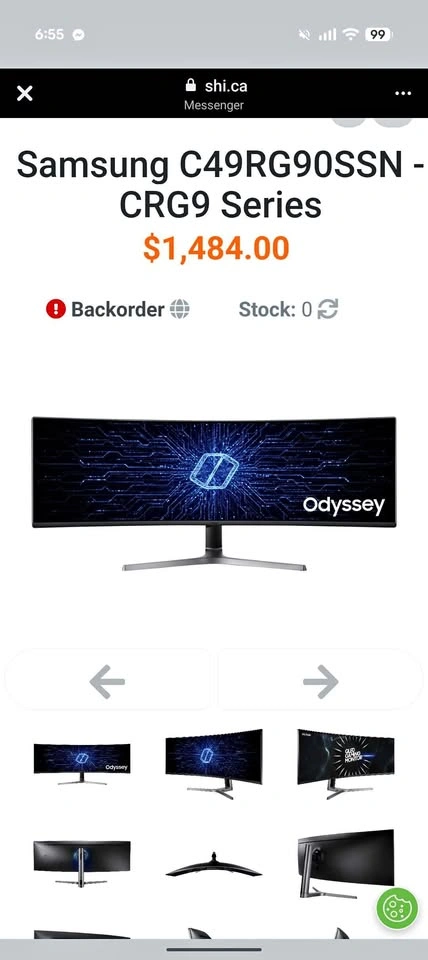The width and height of the screenshot is (428, 960).
Task: Select the top-down curved view thumbnail
Action: point(214,864)
